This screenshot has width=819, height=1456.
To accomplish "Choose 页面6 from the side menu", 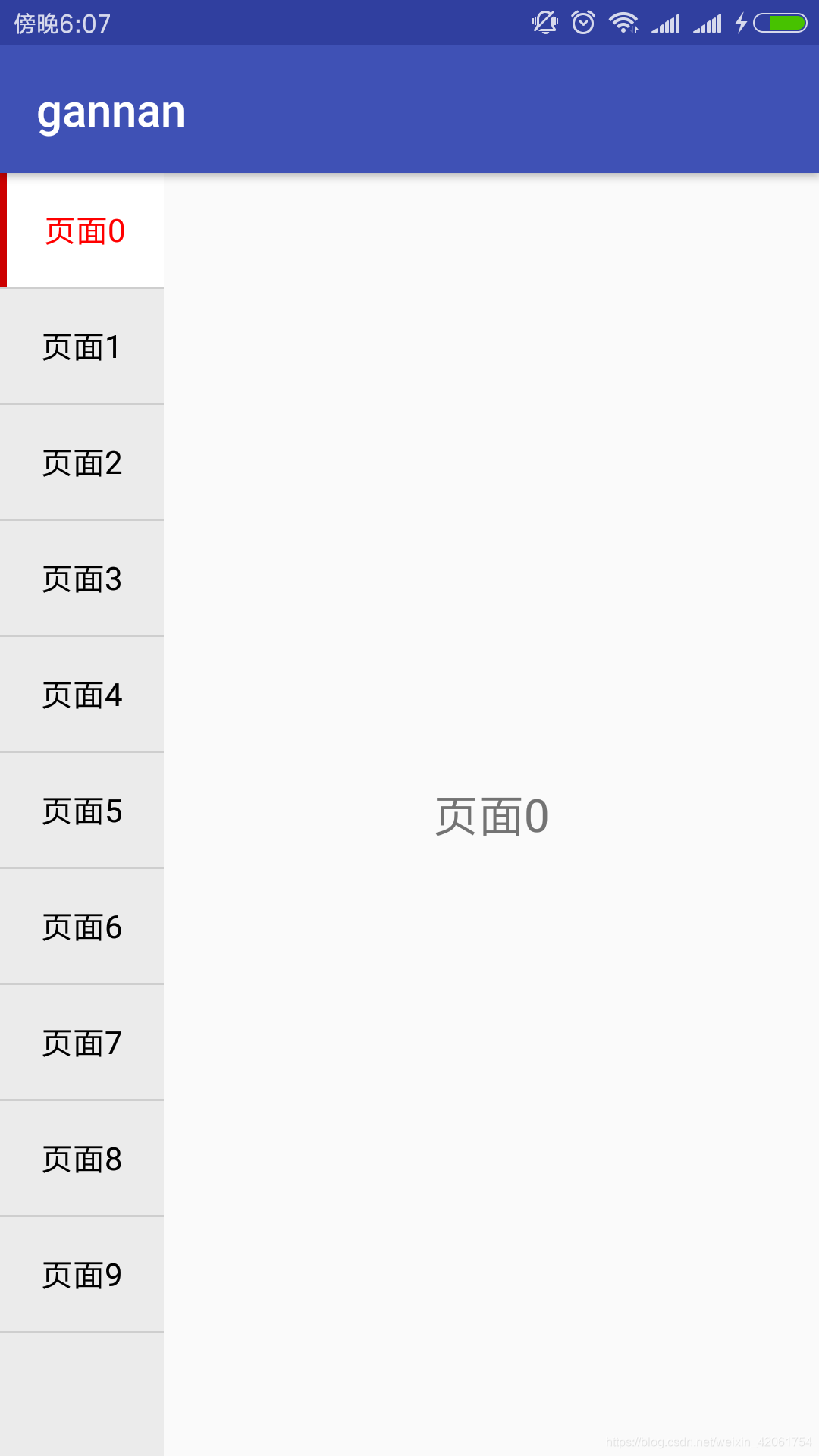I will click(x=82, y=927).
